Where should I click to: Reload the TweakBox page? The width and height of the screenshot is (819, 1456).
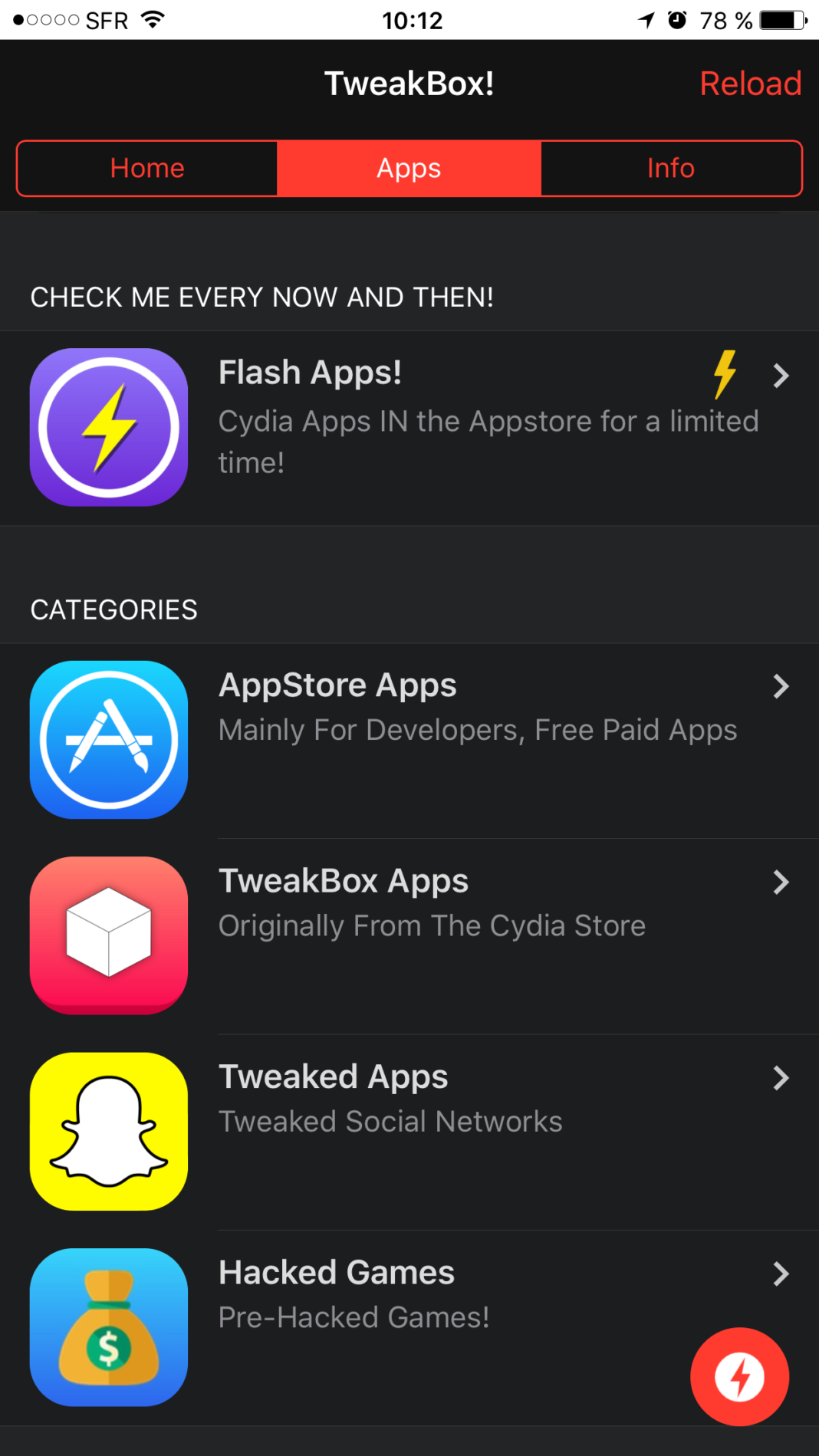(x=750, y=84)
